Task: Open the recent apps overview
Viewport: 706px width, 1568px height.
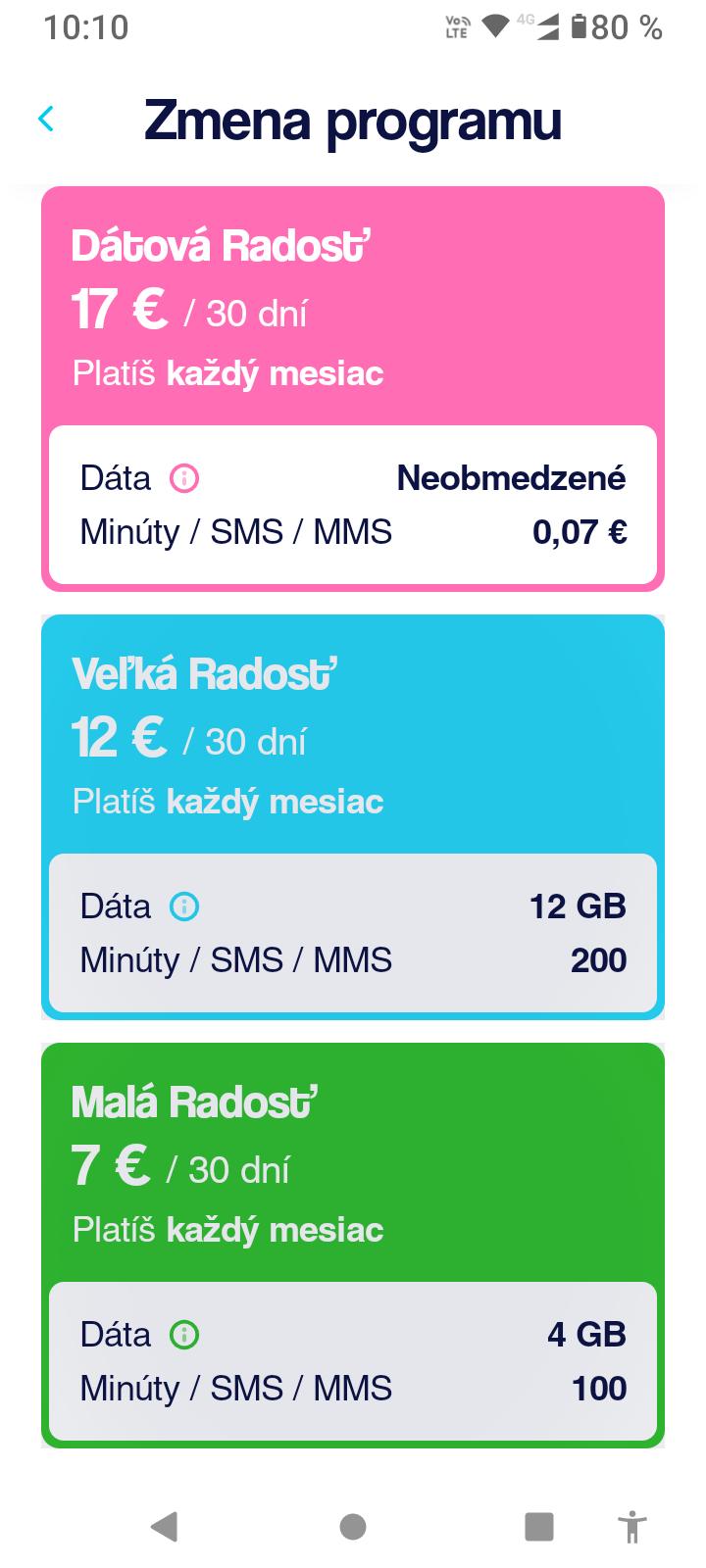Action: pyautogui.click(x=539, y=1526)
